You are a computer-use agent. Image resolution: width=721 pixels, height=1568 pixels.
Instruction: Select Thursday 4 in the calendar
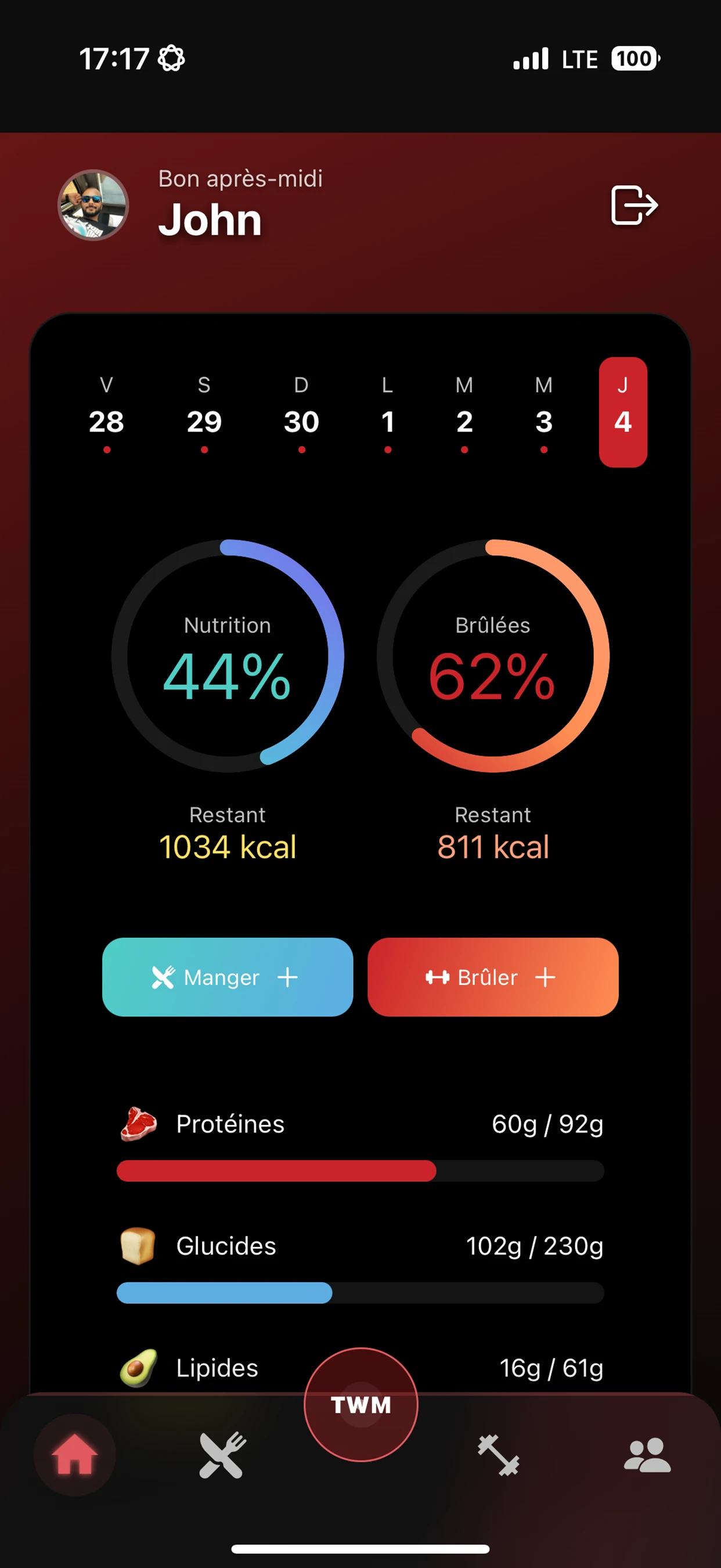coord(622,412)
